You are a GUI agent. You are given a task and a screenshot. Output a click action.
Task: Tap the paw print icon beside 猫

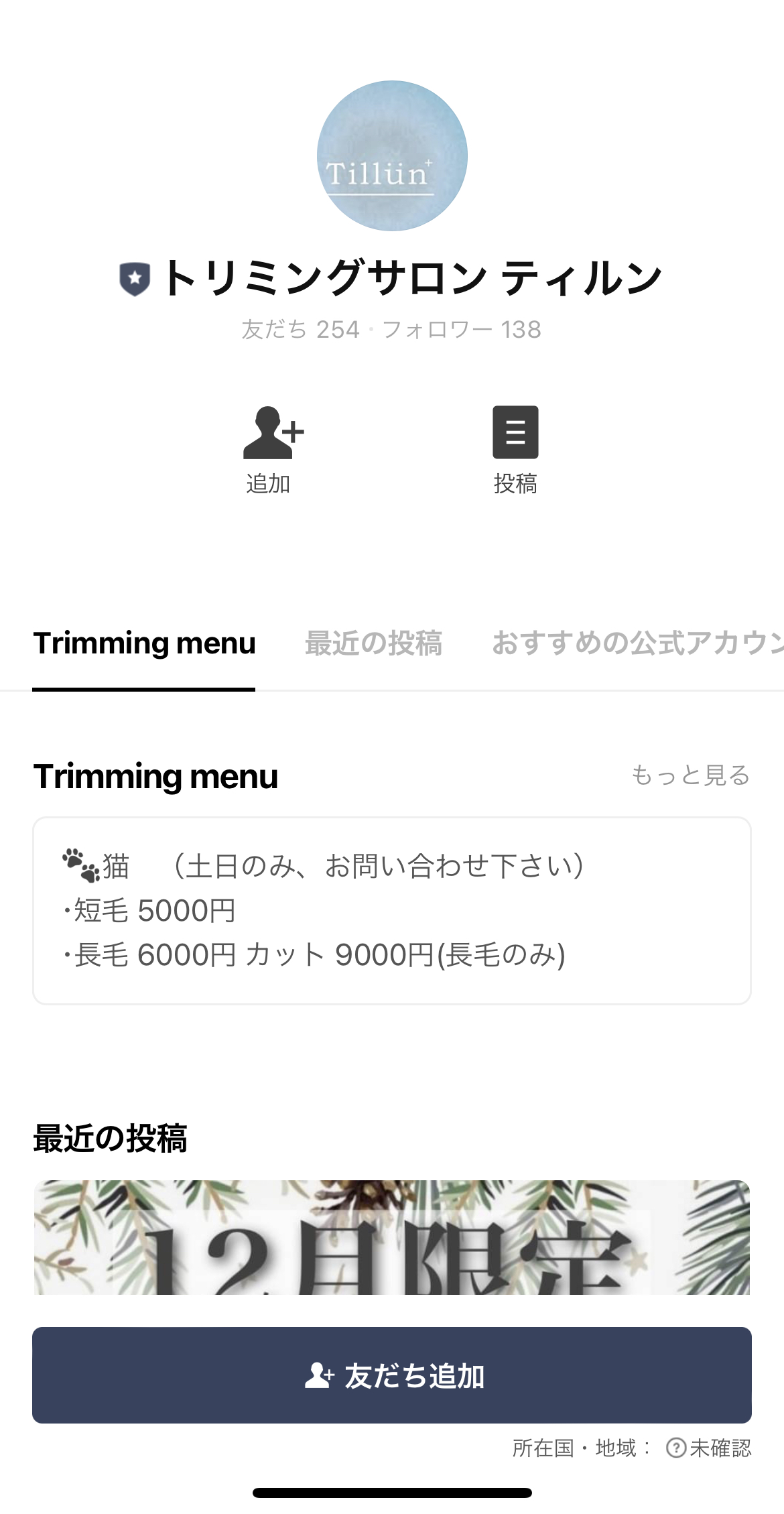pos(80,867)
